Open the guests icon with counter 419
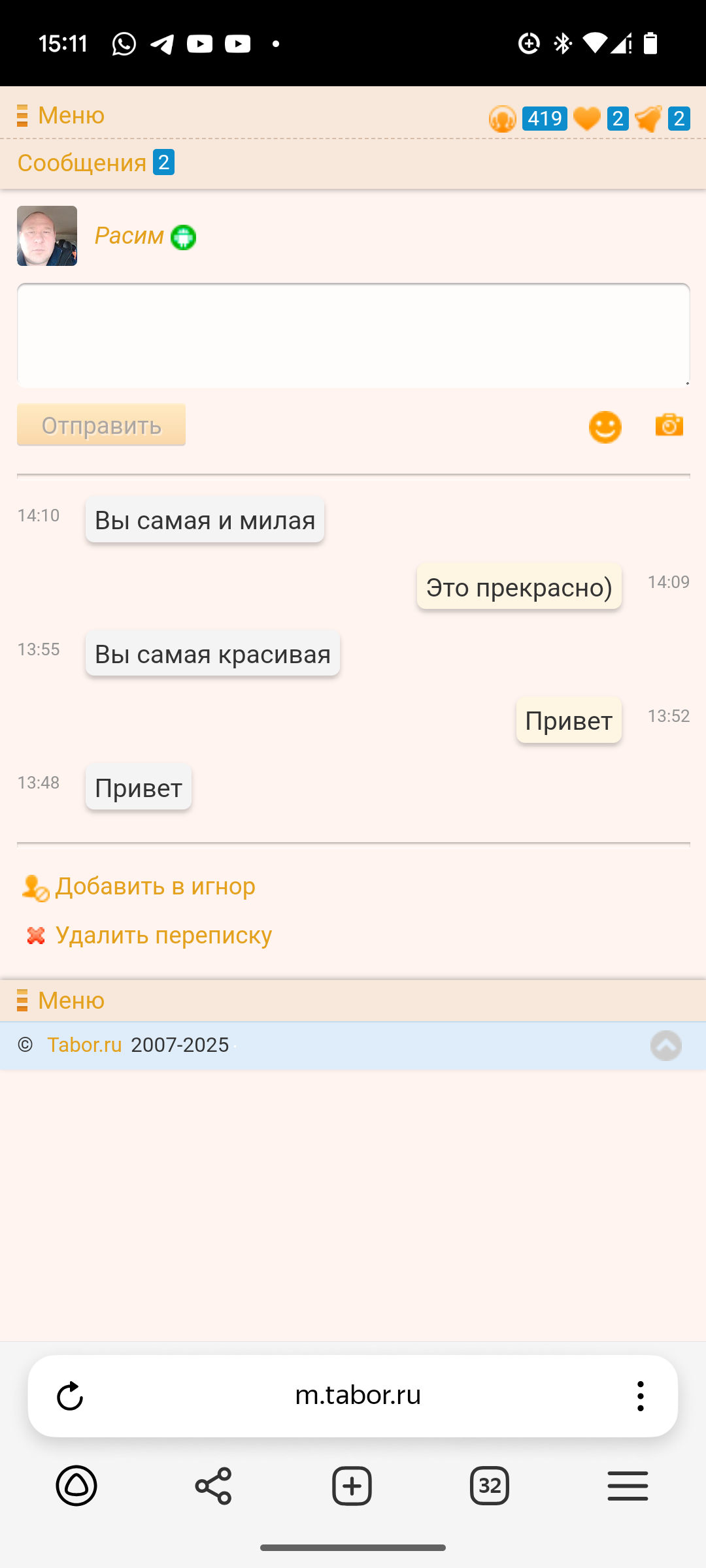The height and width of the screenshot is (1568, 706). pos(503,119)
